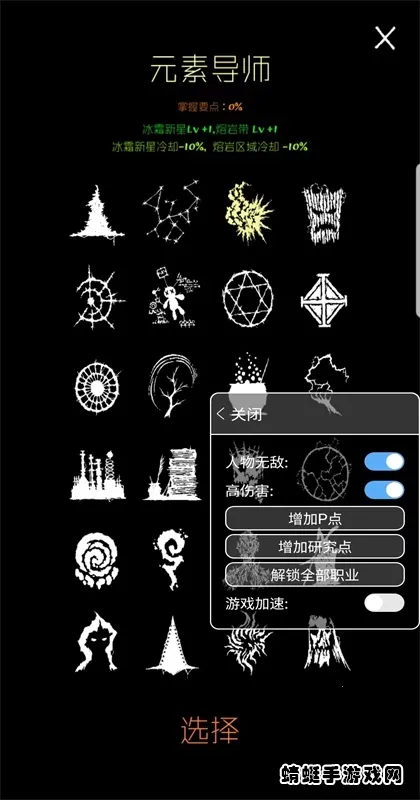Choose the bare tree in circle icon

click(174, 386)
